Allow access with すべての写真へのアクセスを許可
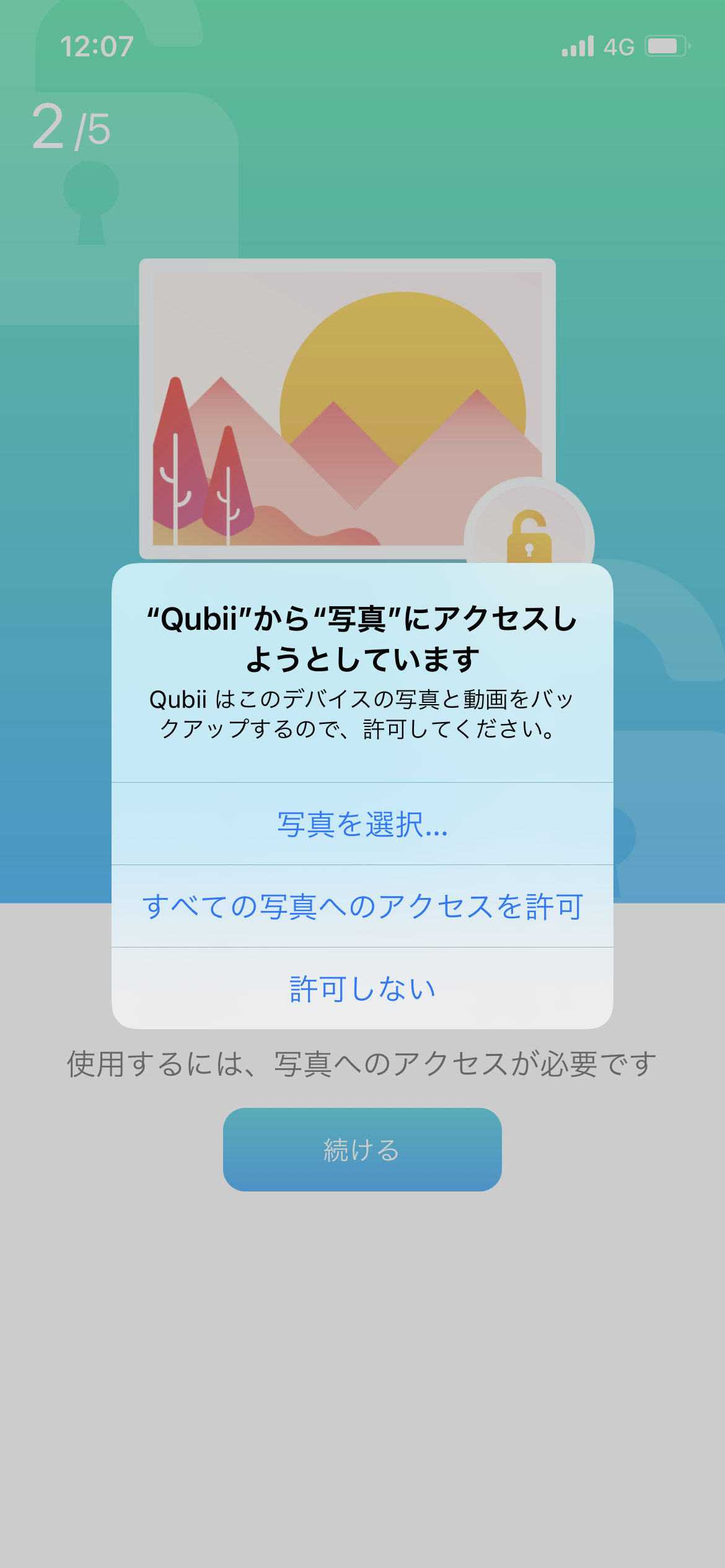Image resolution: width=725 pixels, height=1568 pixels. click(x=362, y=907)
